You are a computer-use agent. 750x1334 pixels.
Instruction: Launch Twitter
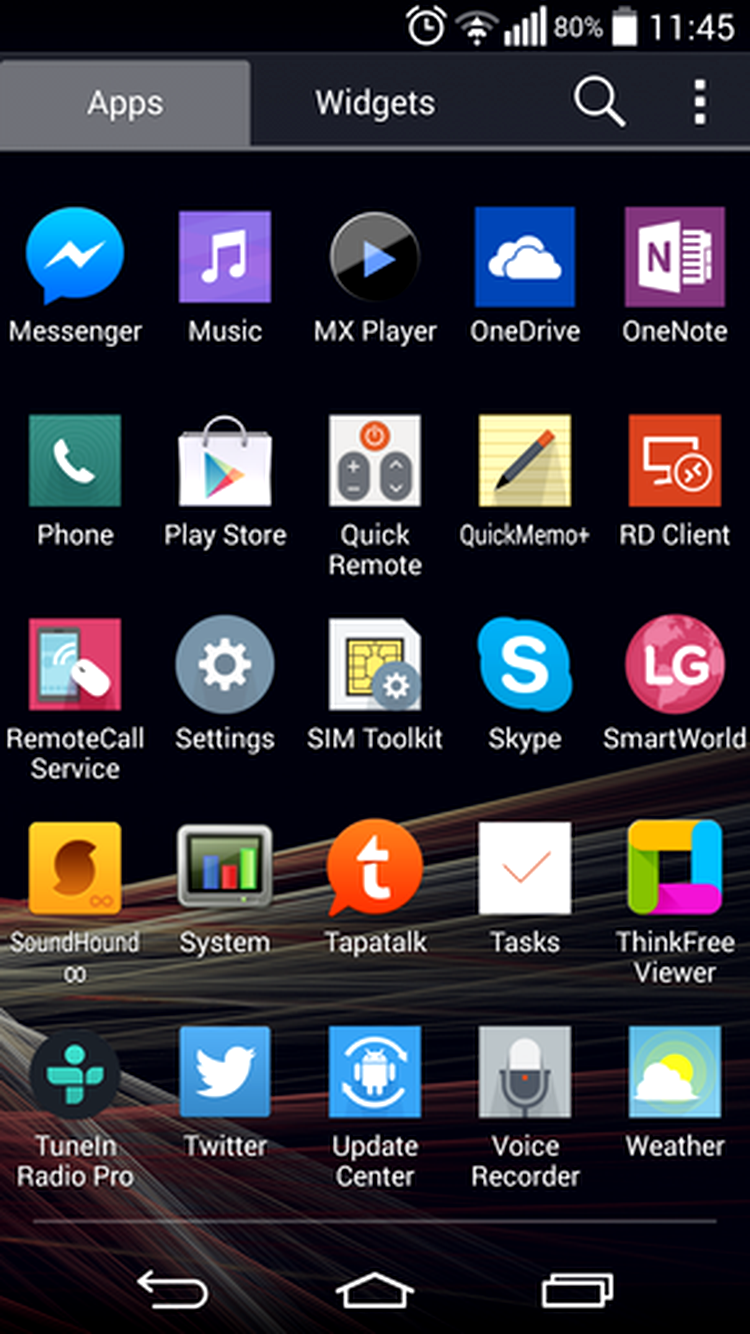225,1072
